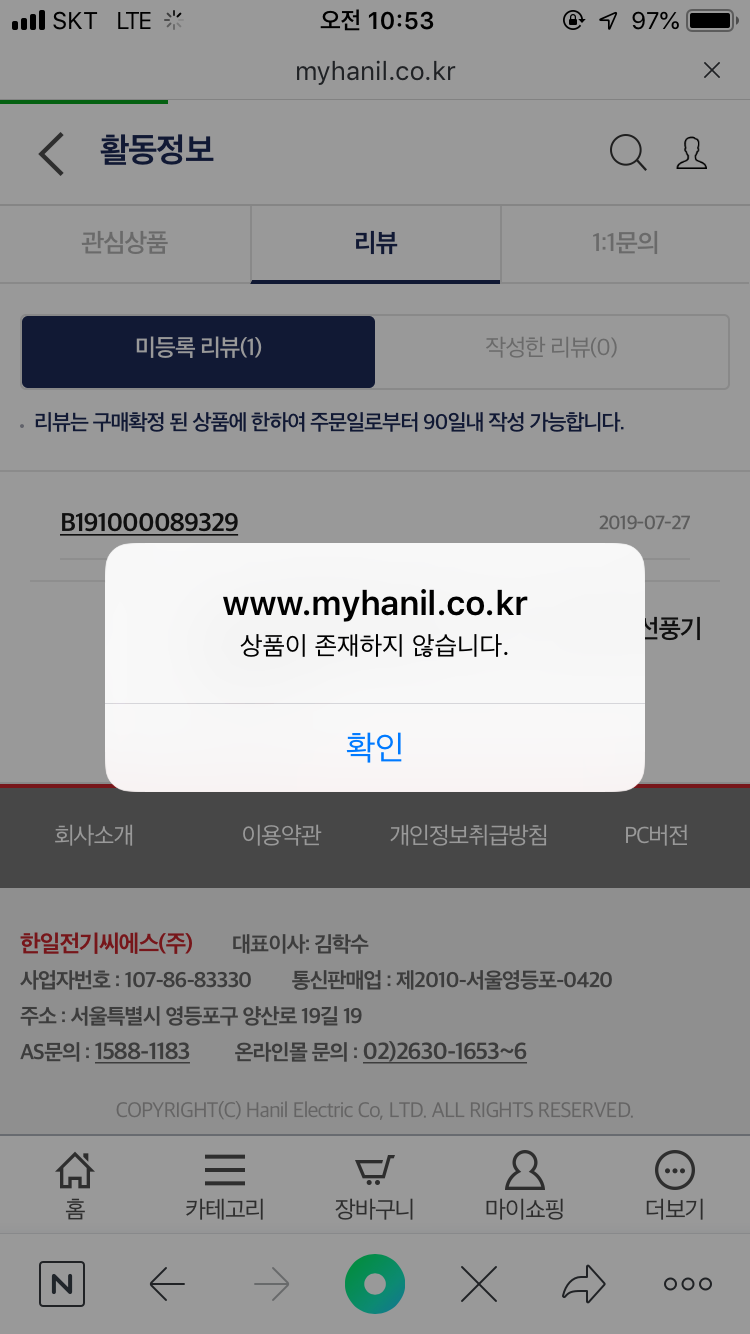This screenshot has width=750, height=1334.
Task: Open 카테고리 in bottom navigation
Action: [x=225, y=1185]
